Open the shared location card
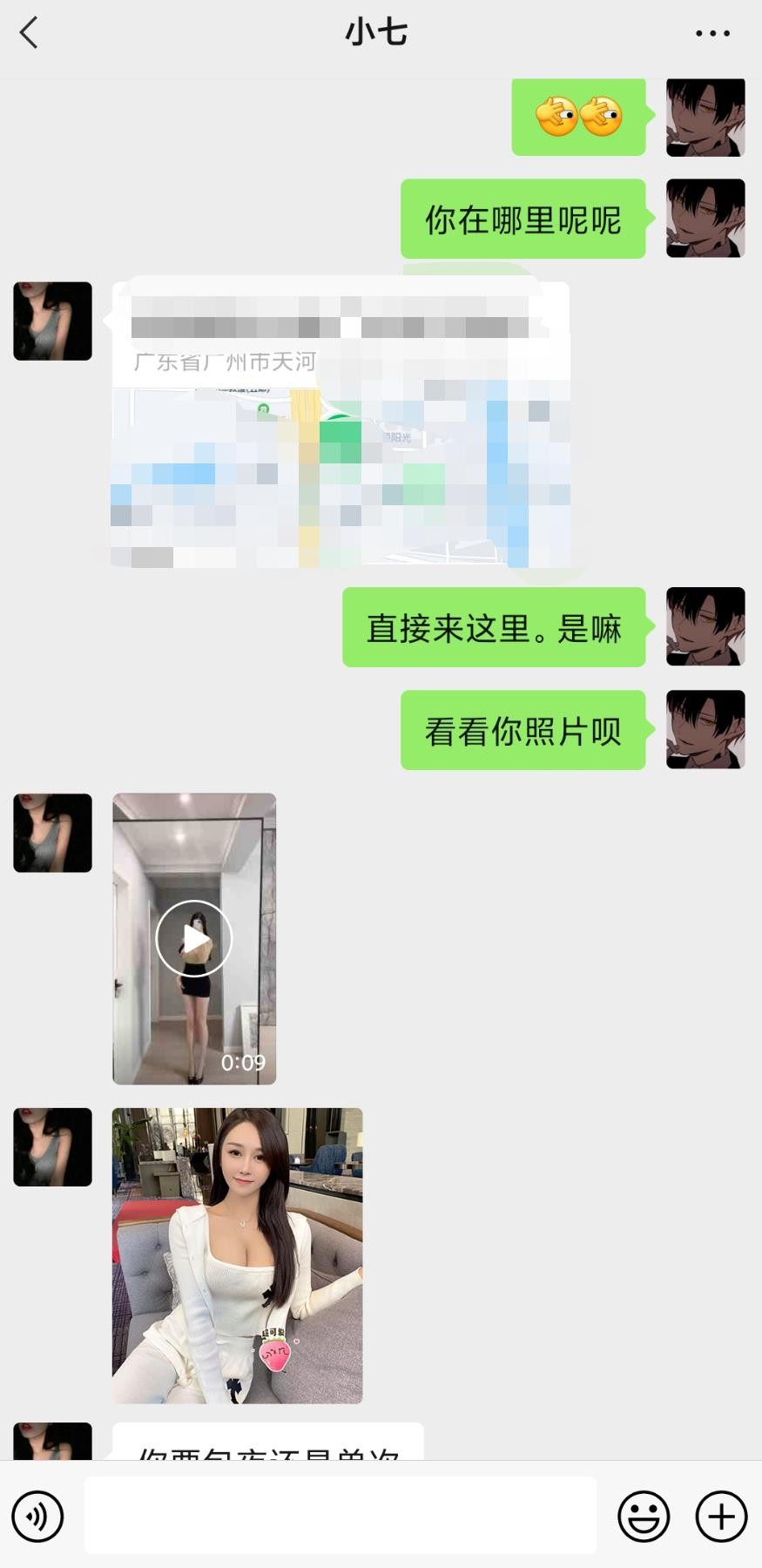 point(340,425)
